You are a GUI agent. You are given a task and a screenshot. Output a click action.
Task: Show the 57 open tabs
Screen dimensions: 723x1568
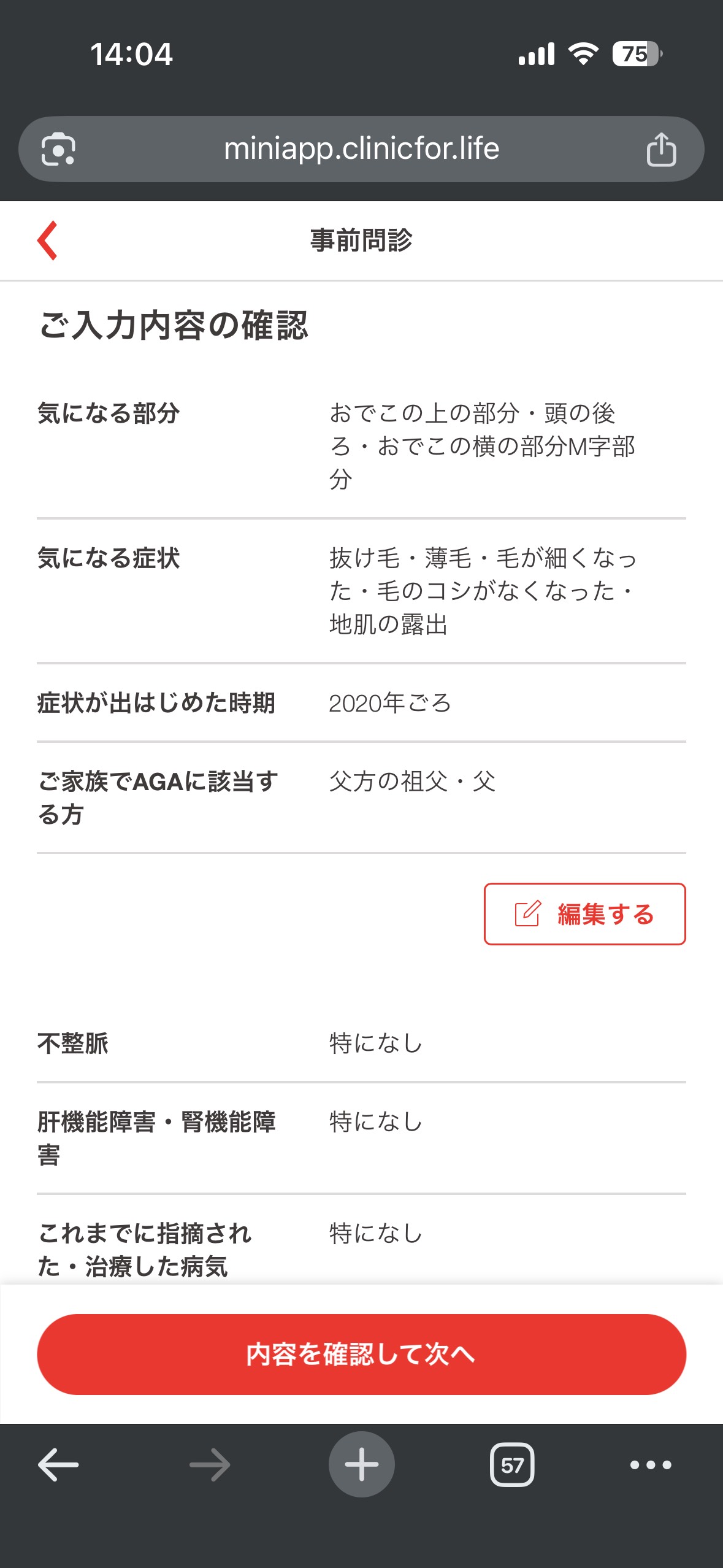[512, 1464]
